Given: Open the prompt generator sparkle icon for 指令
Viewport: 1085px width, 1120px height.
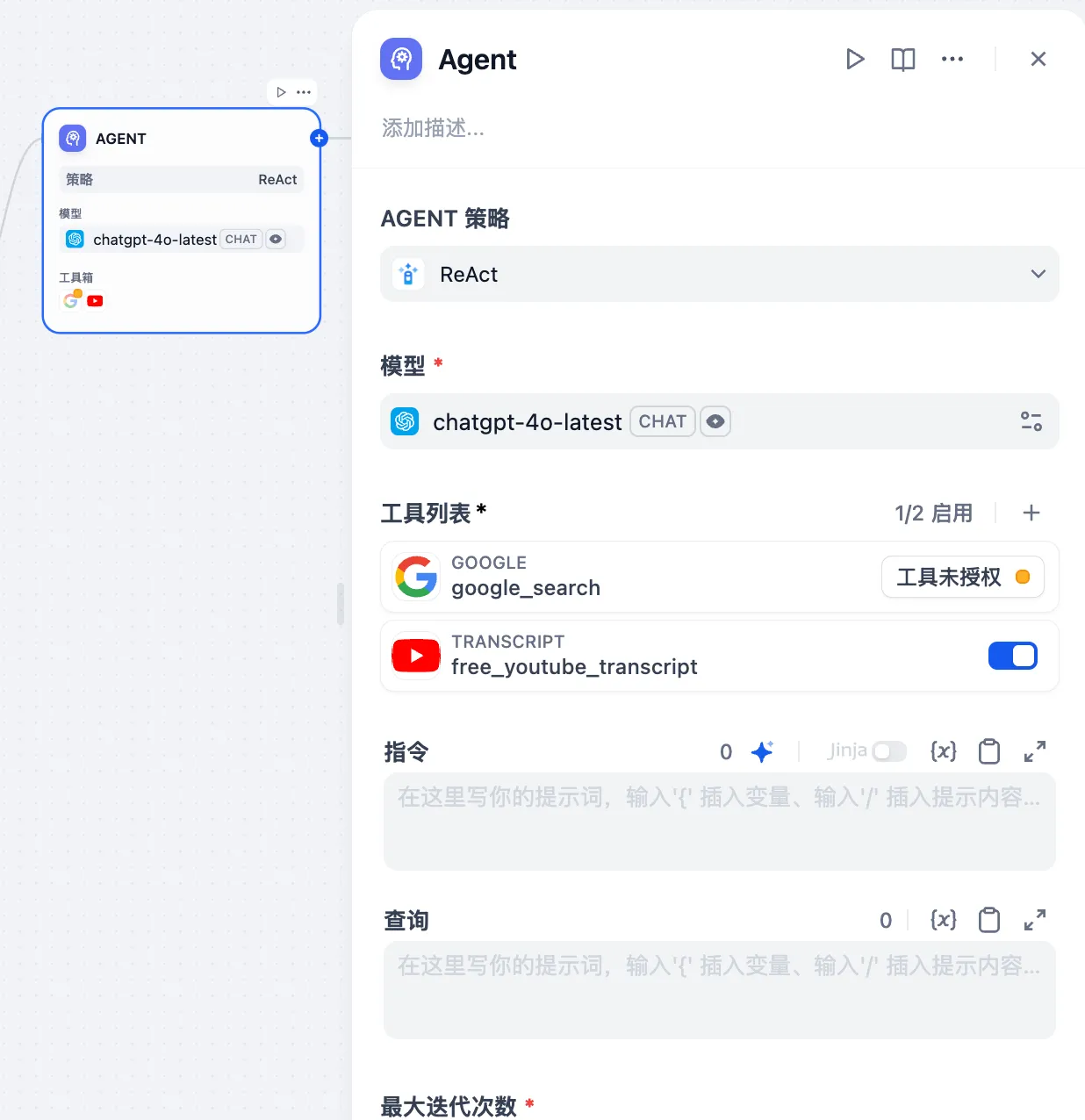Looking at the screenshot, I should (762, 751).
